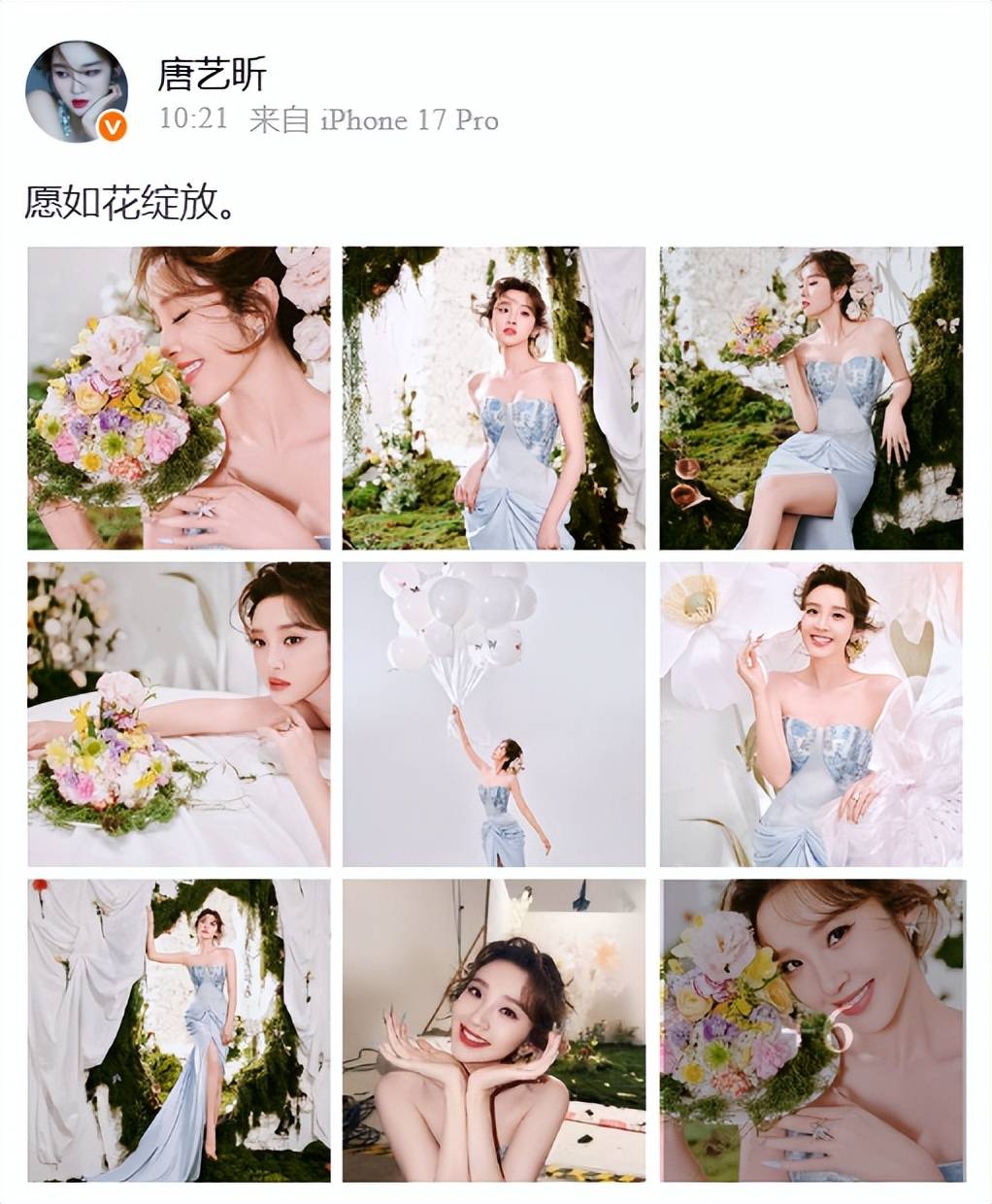
Task: Open 唐艺昕's profile avatar
Action: pyautogui.click(x=77, y=91)
